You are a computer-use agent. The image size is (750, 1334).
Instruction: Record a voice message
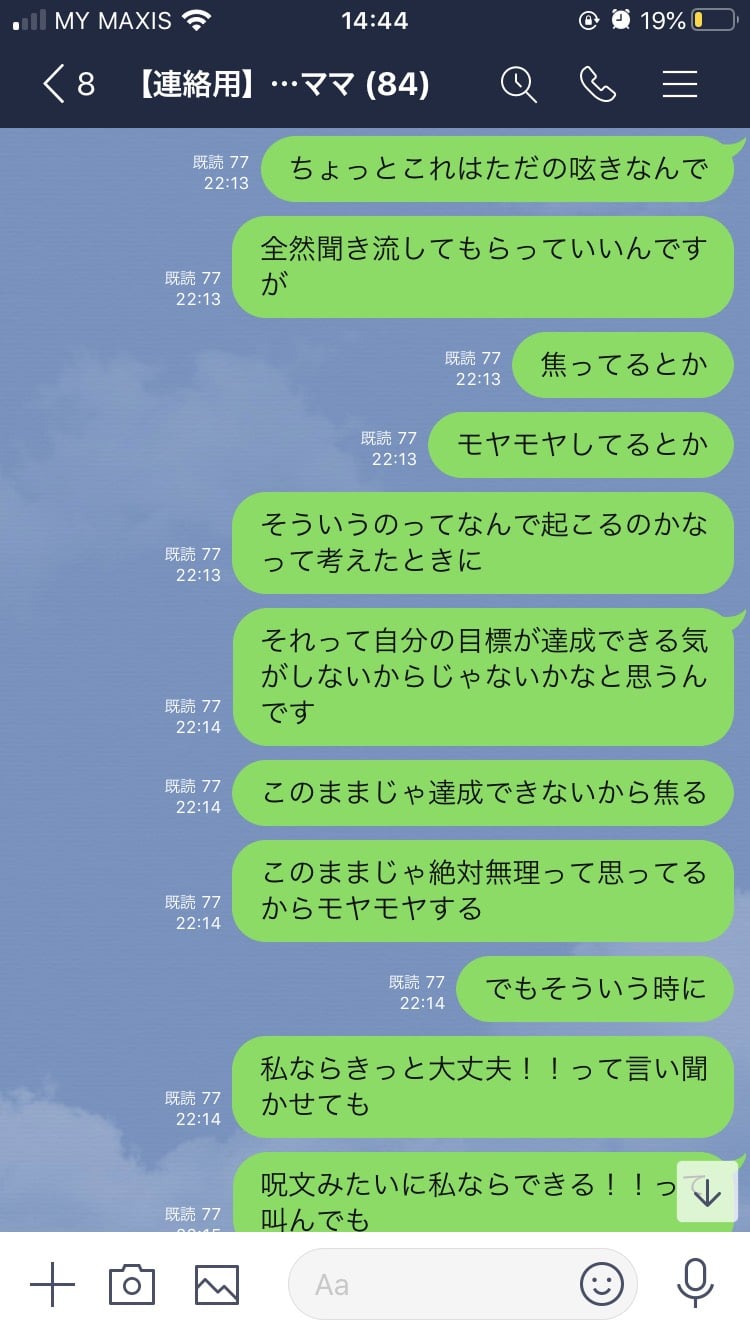(x=694, y=1284)
